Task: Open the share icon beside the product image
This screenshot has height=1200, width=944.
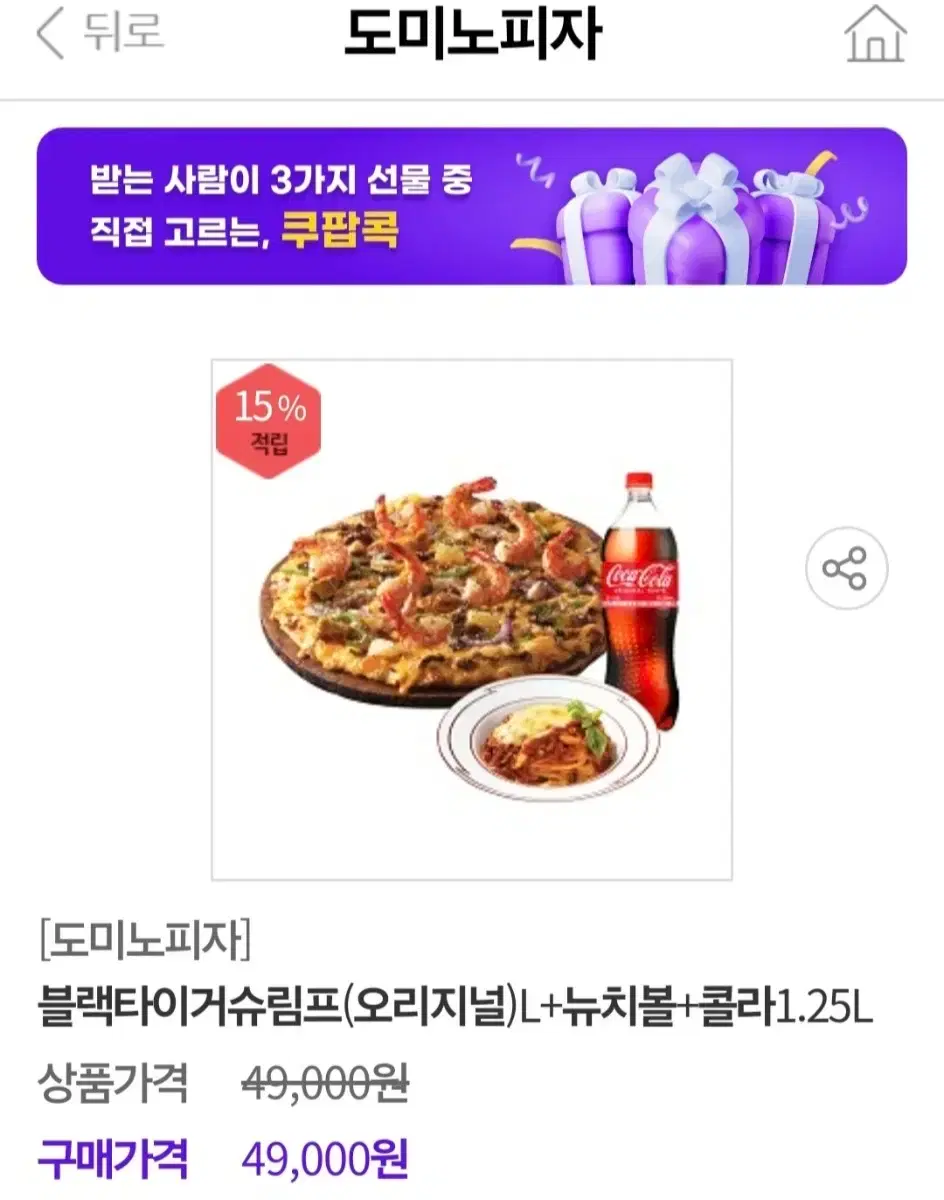Action: click(846, 567)
